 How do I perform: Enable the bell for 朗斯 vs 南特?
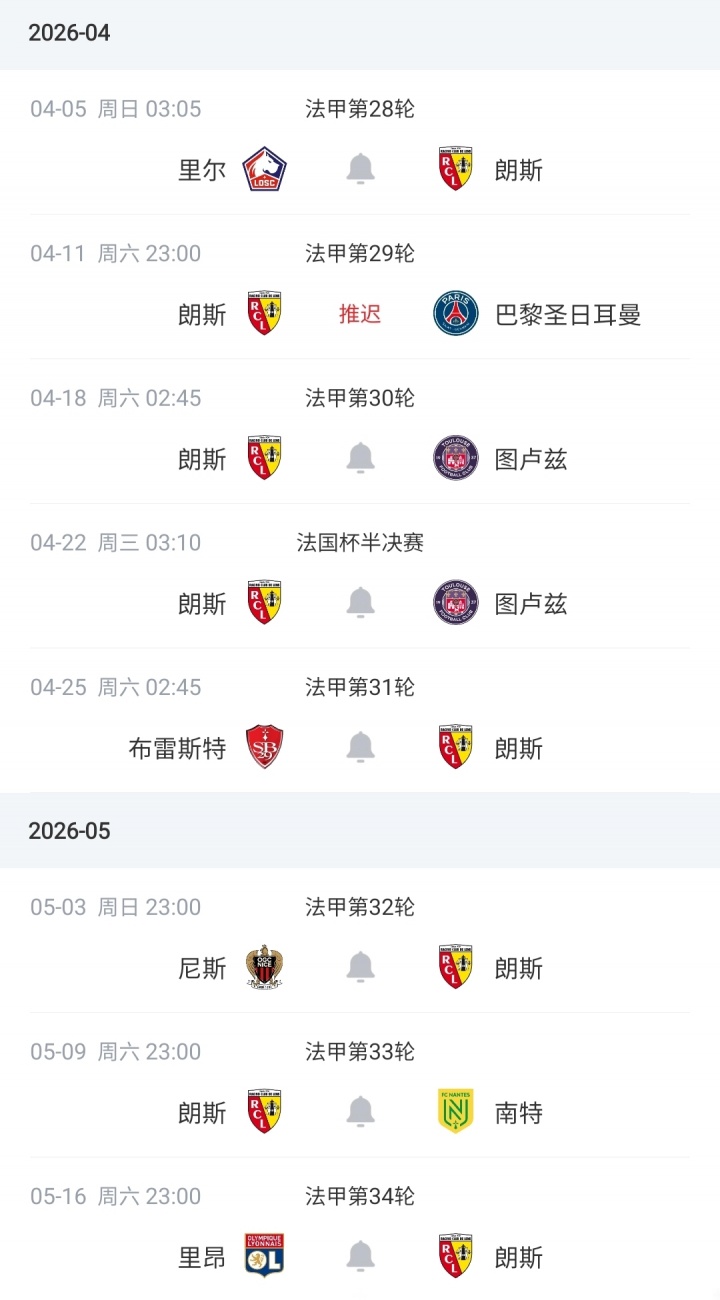pos(360,1112)
